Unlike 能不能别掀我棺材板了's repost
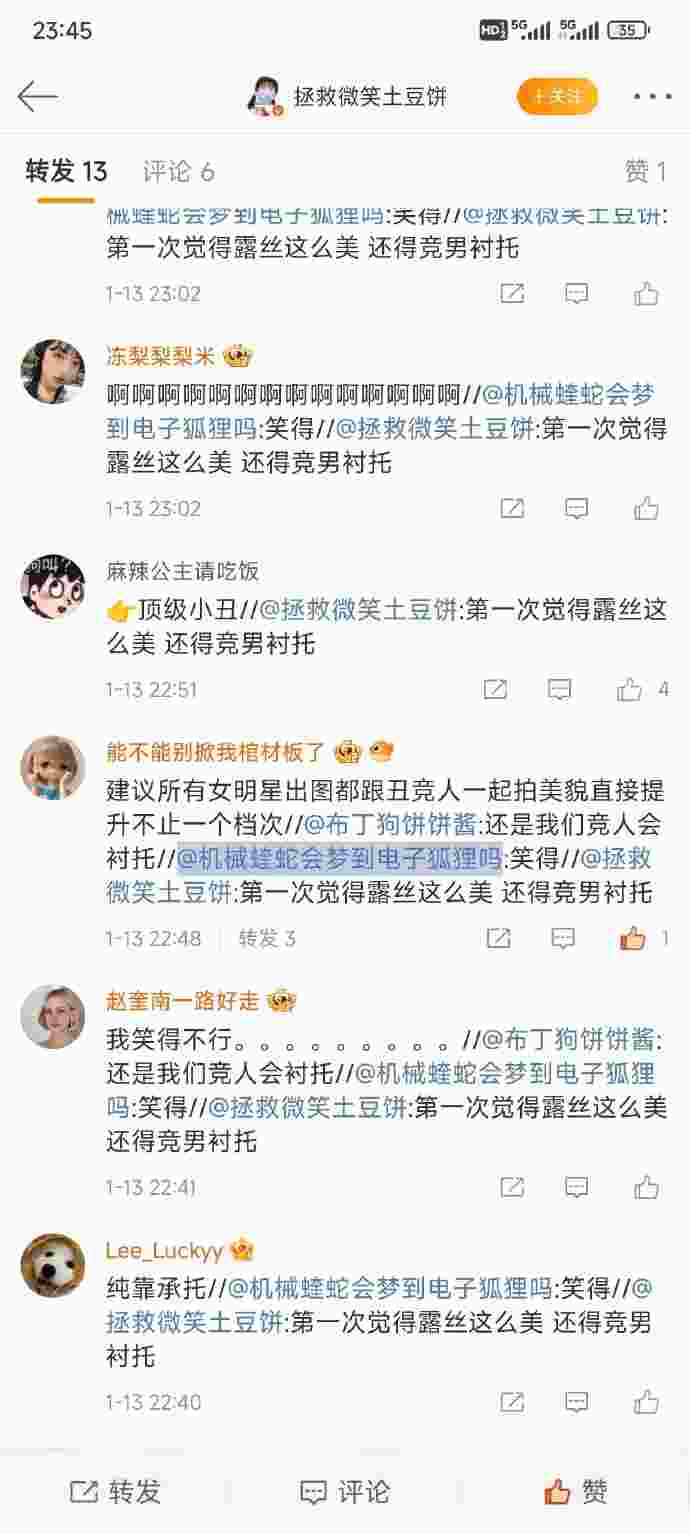The width and height of the screenshot is (690, 1534). pos(632,938)
